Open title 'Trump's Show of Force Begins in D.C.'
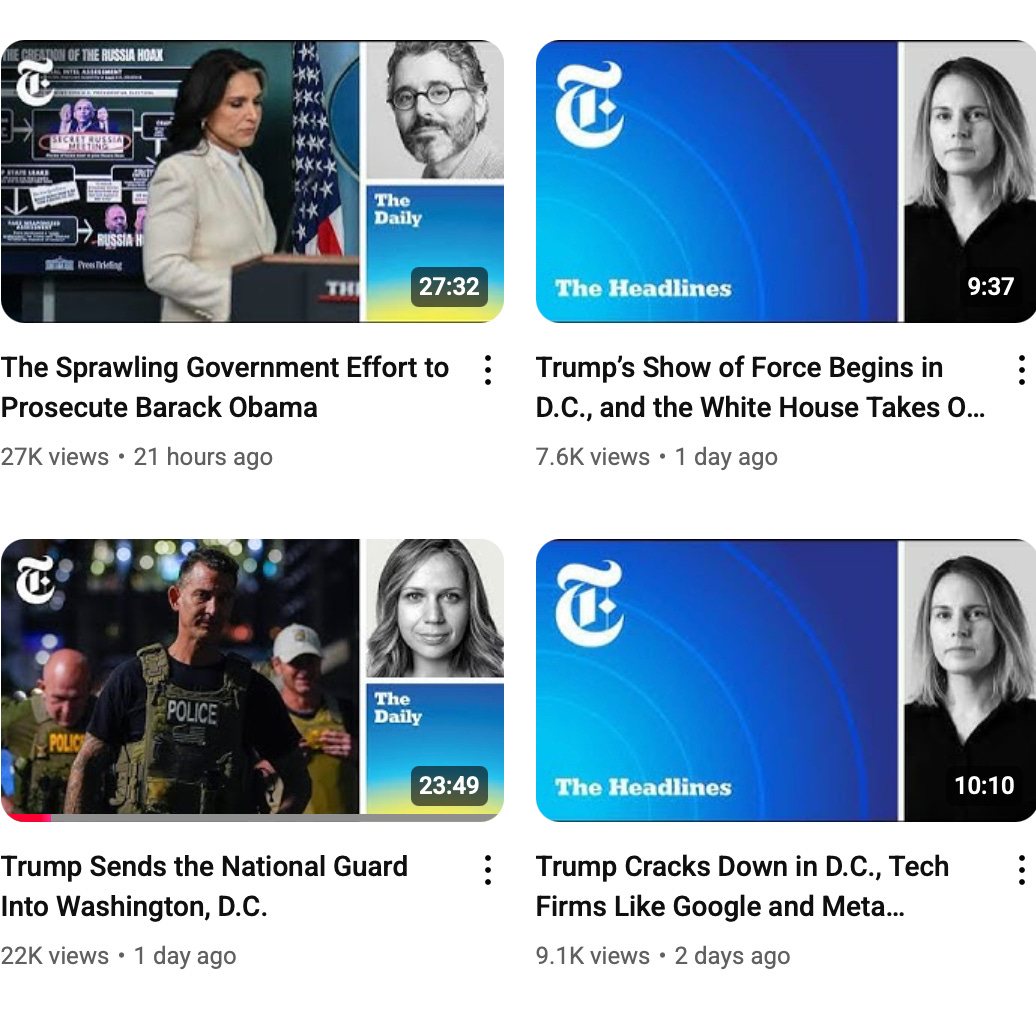This screenshot has width=1036, height=1010. coord(740,387)
